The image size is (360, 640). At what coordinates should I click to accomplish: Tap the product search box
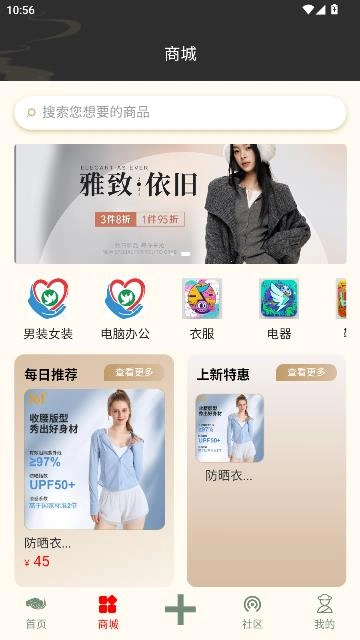(180, 113)
